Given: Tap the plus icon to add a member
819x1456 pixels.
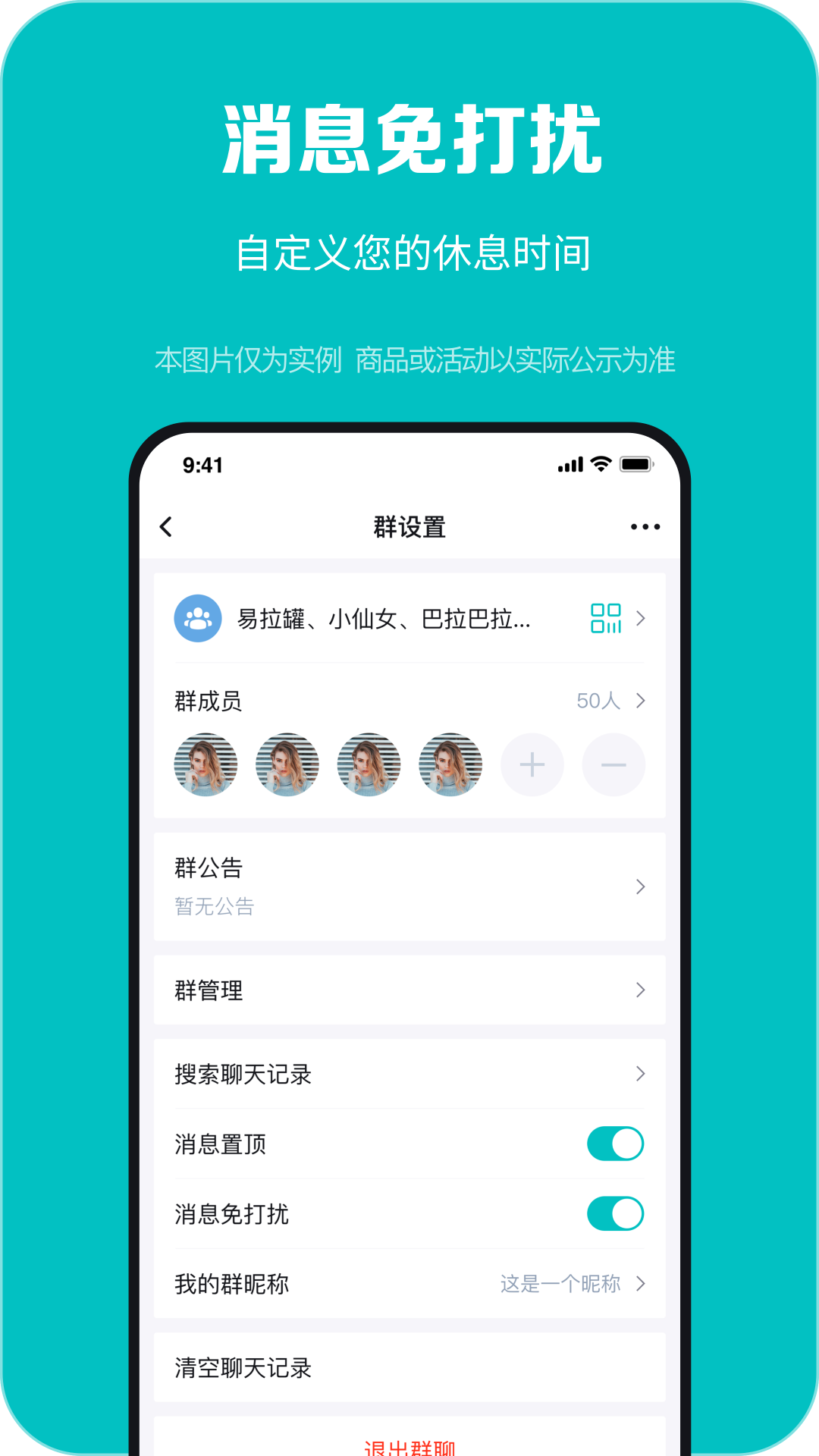Looking at the screenshot, I should pyautogui.click(x=532, y=766).
